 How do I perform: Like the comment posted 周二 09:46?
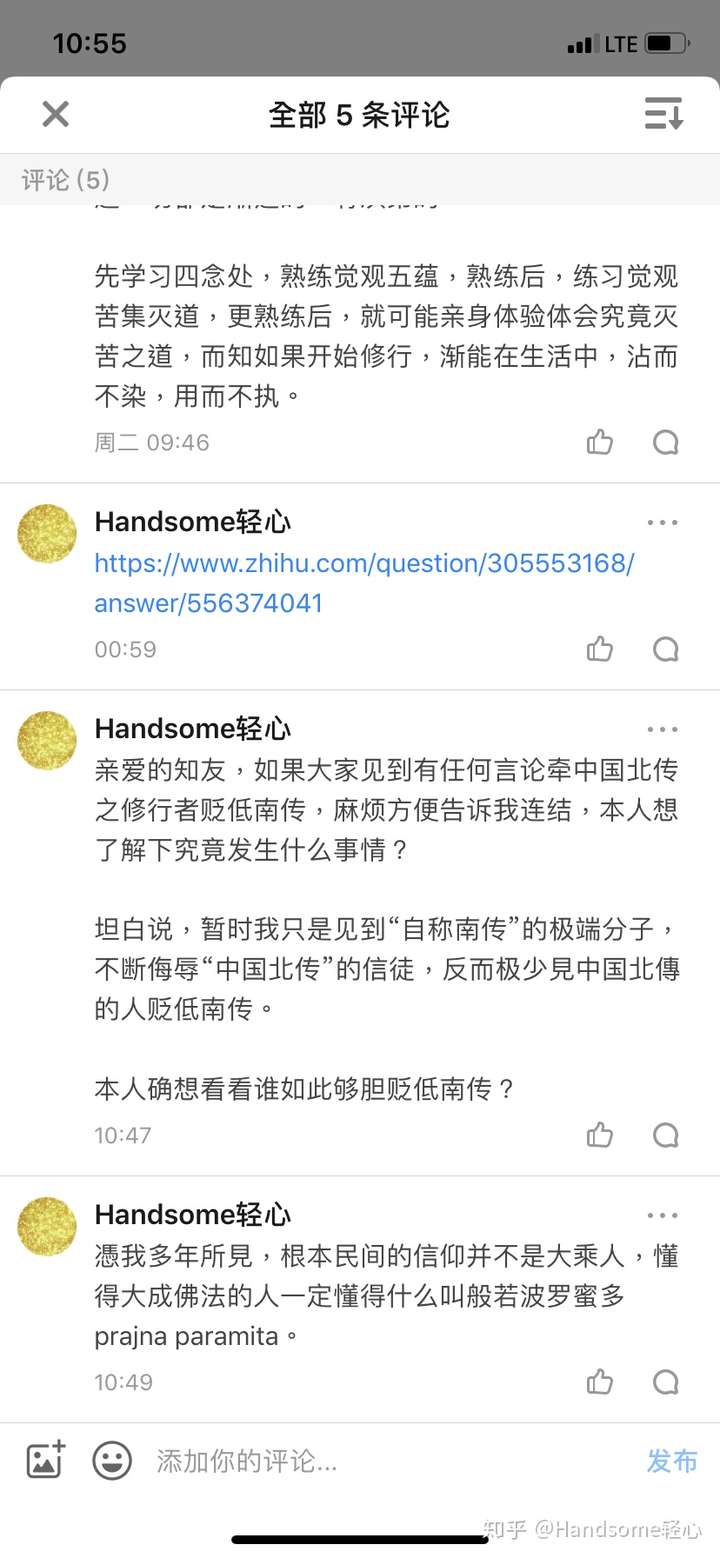click(x=600, y=442)
